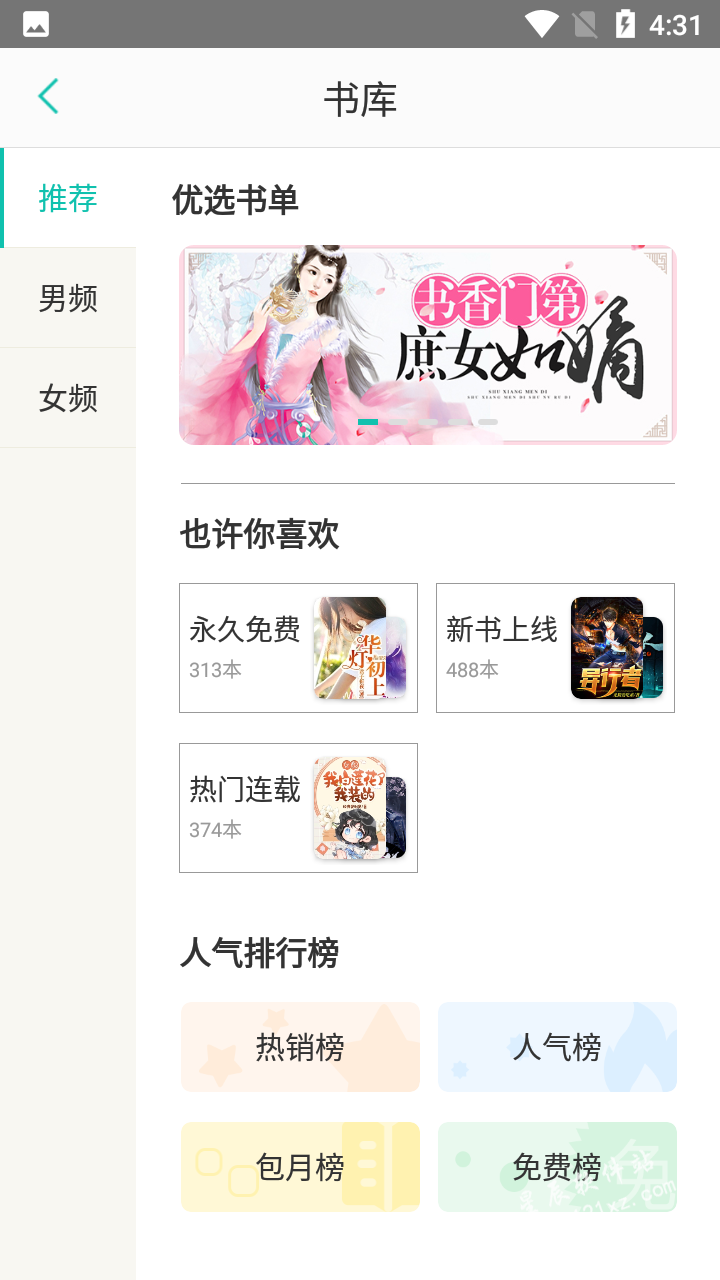This screenshot has width=720, height=1280.
Task: Open the 永久免费 book collection
Action: [x=298, y=648]
